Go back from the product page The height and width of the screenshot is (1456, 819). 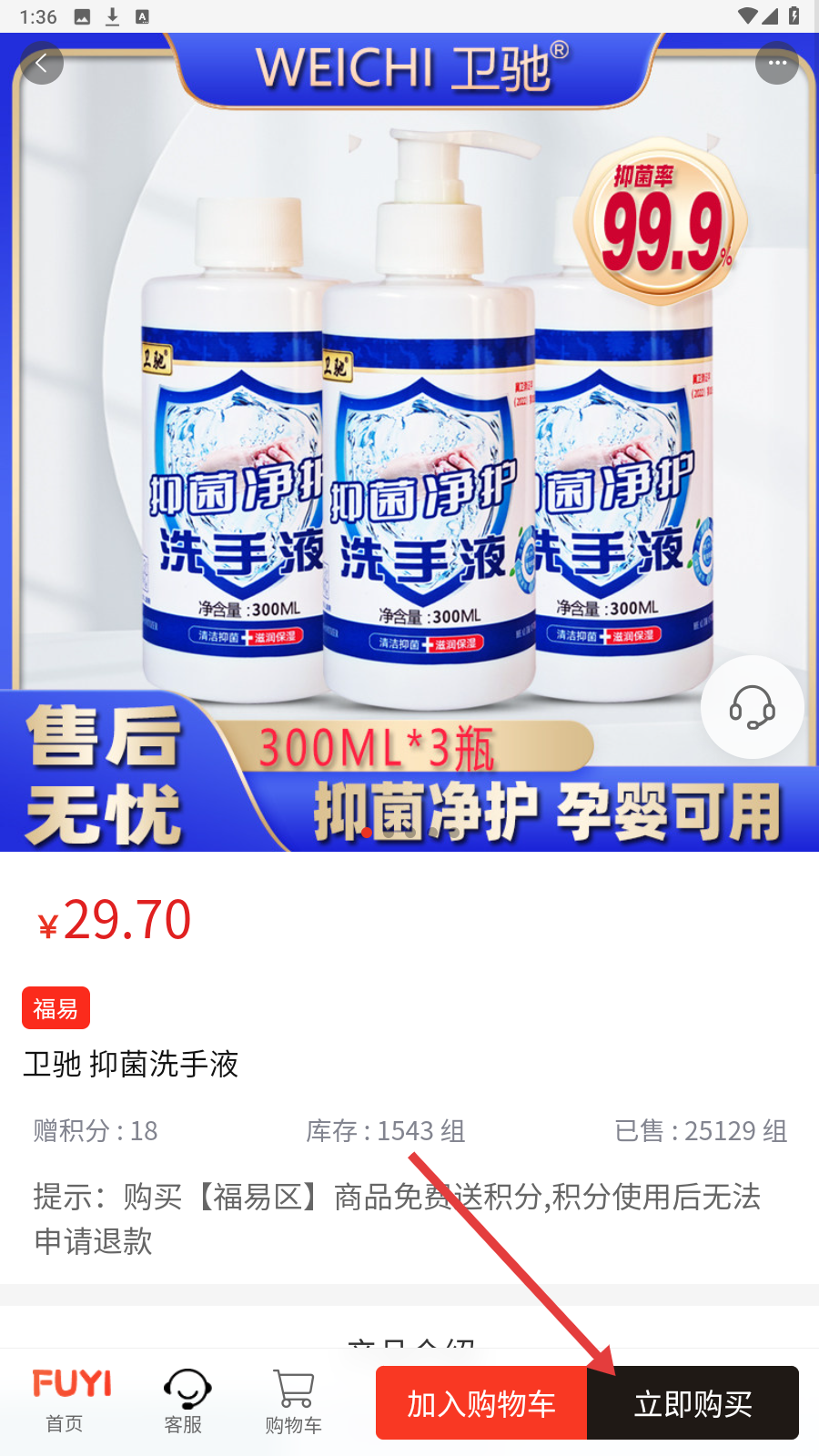click(42, 64)
